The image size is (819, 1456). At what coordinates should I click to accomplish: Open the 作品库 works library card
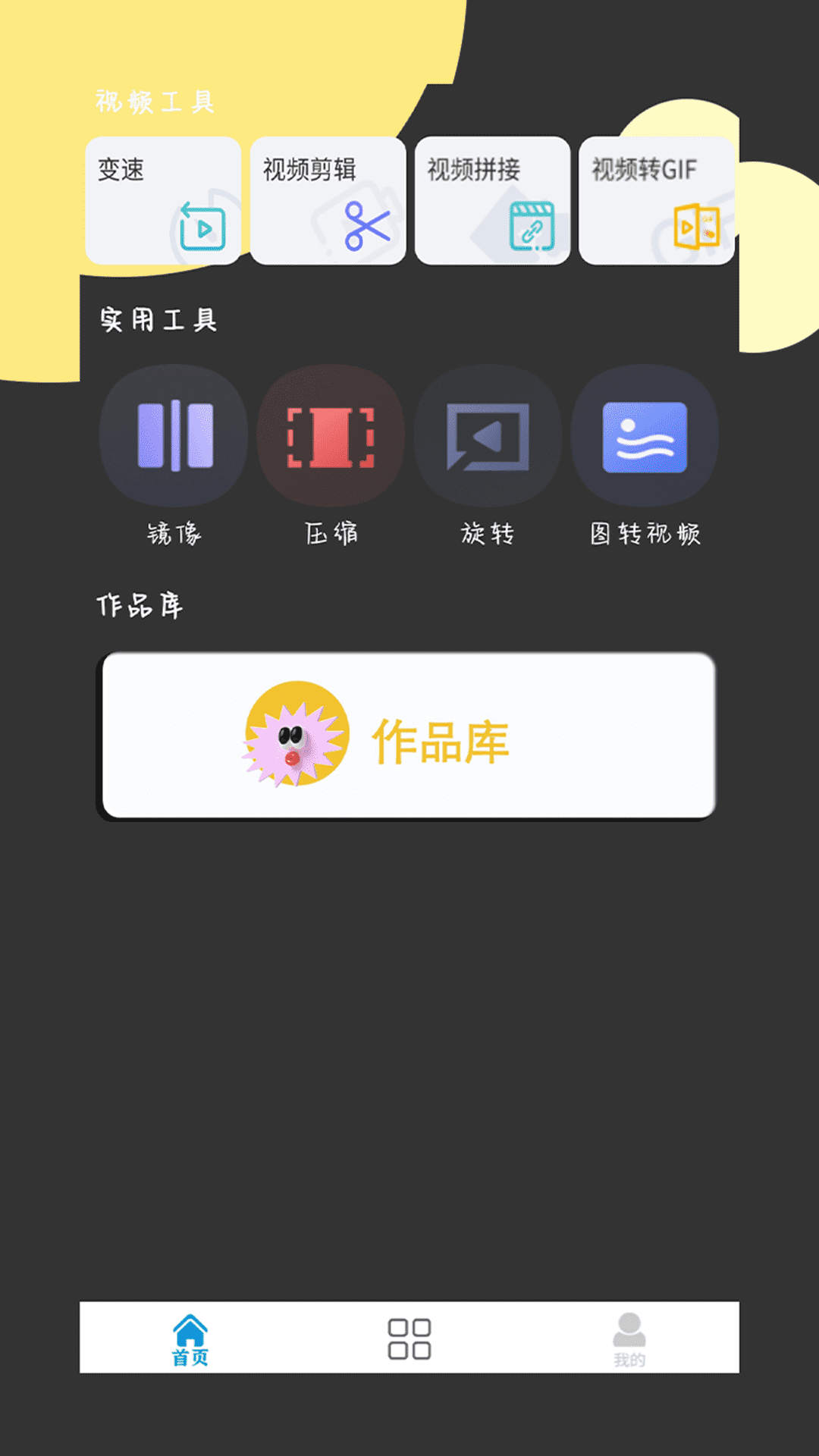[x=409, y=736]
